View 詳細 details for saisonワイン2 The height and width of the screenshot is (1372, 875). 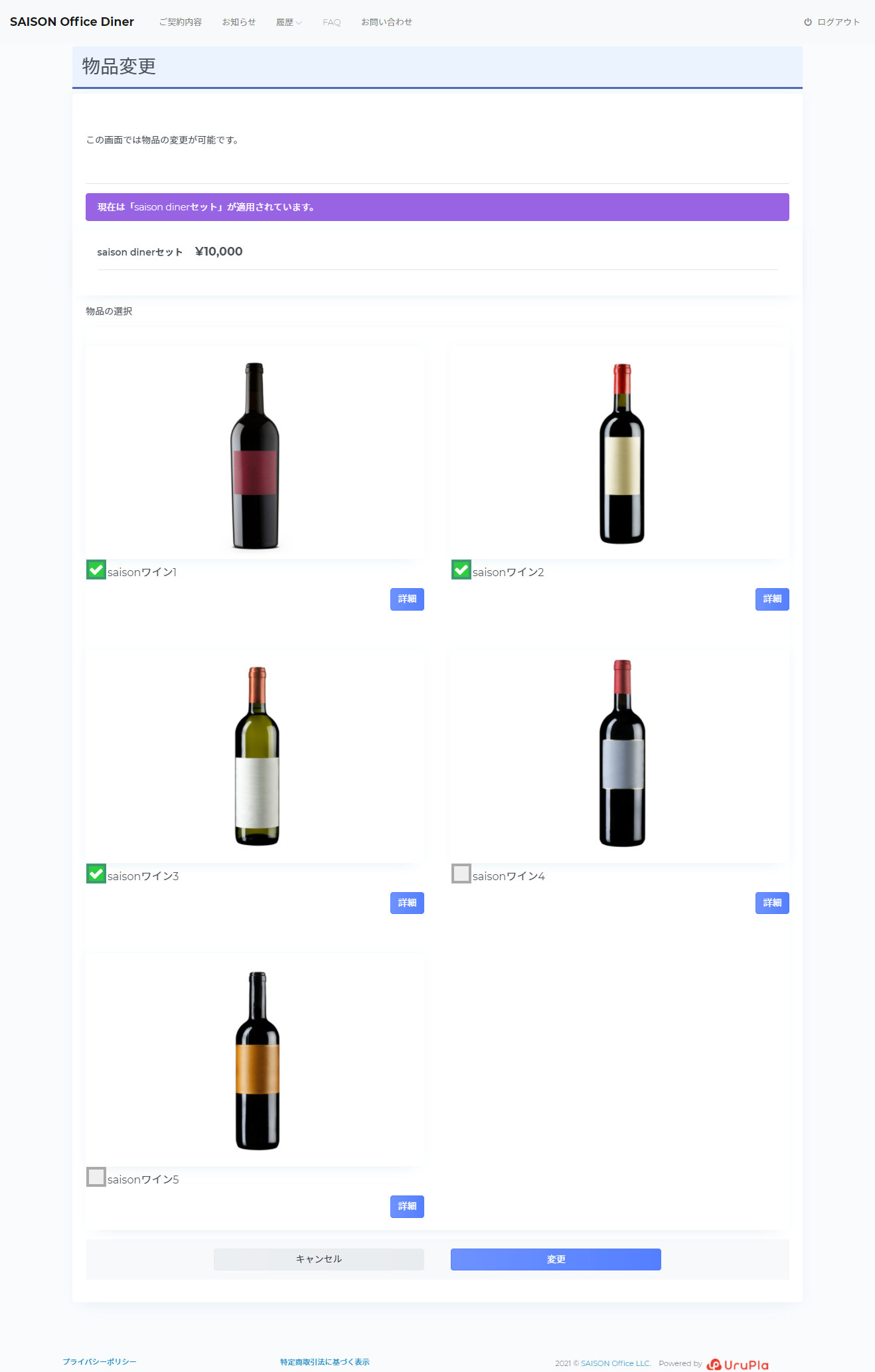772,599
